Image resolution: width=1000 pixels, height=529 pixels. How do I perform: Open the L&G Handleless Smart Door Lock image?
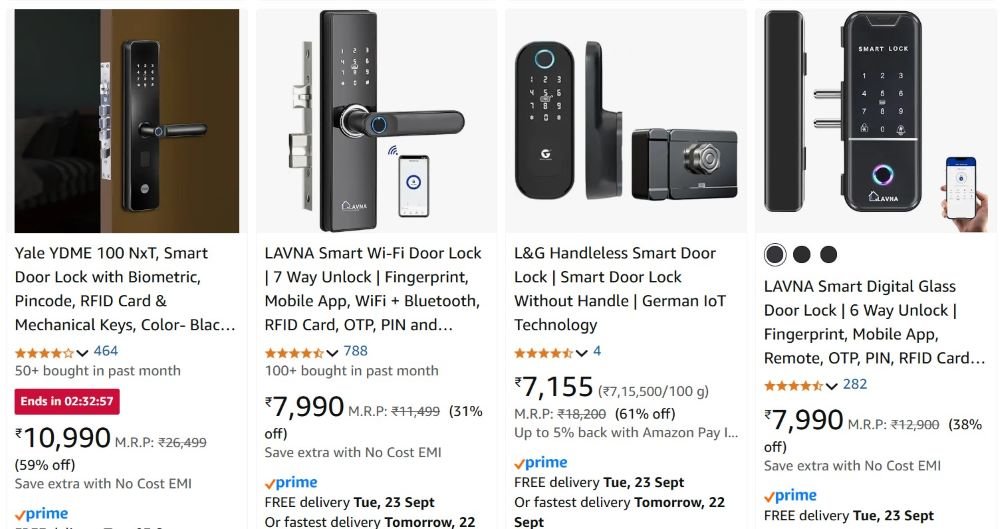626,120
